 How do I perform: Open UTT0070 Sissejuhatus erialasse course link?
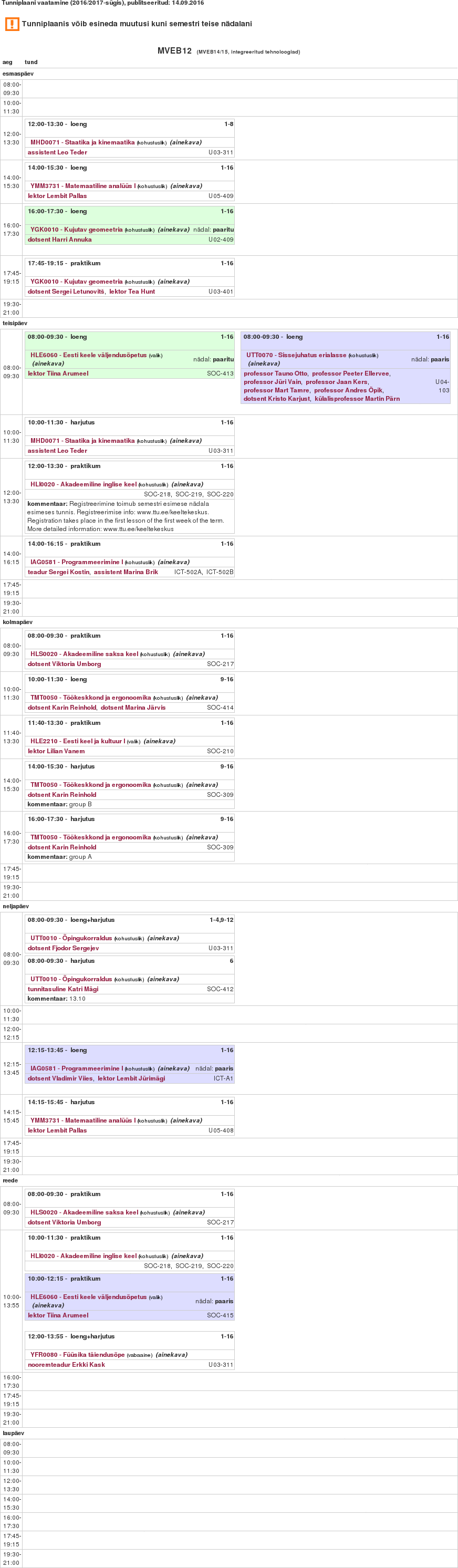(296, 355)
